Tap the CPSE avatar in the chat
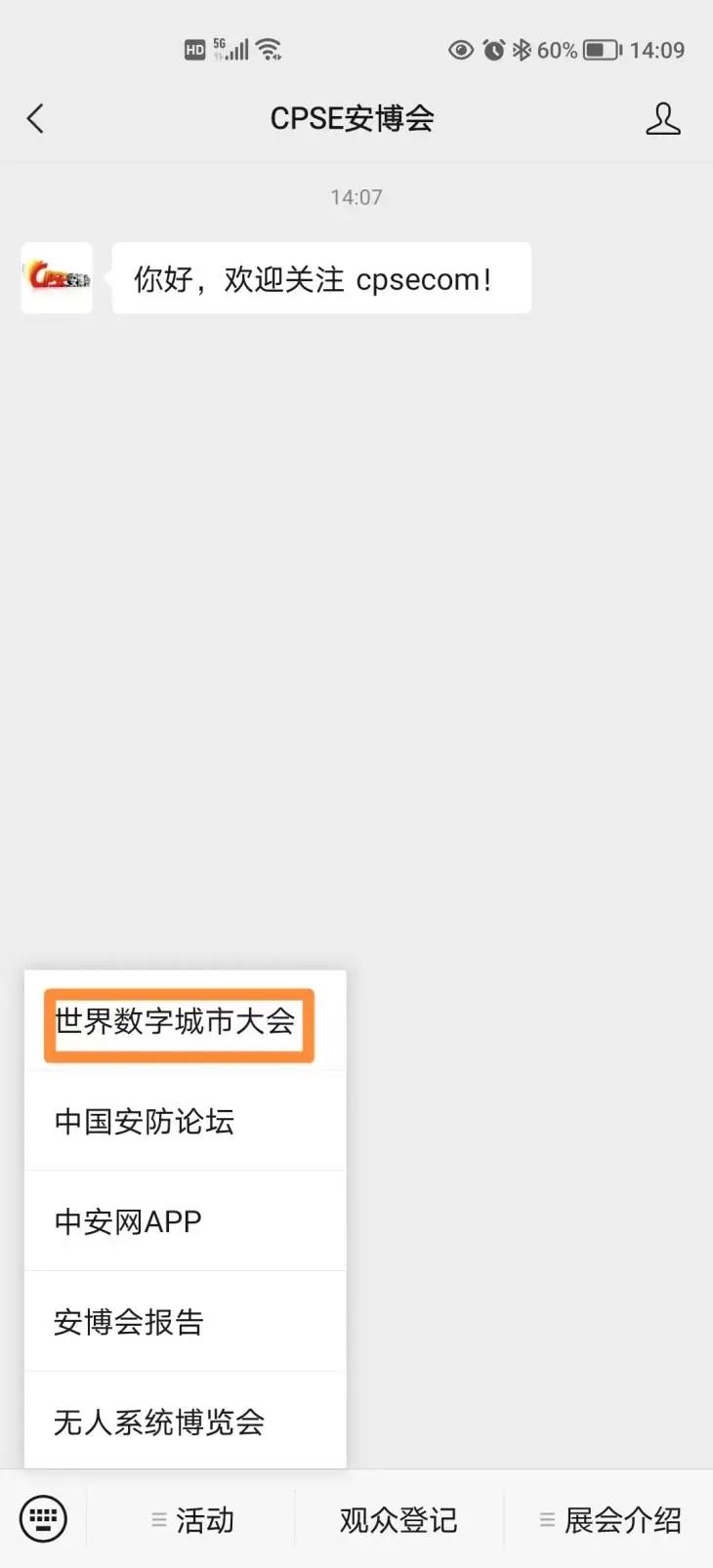 coord(57,278)
